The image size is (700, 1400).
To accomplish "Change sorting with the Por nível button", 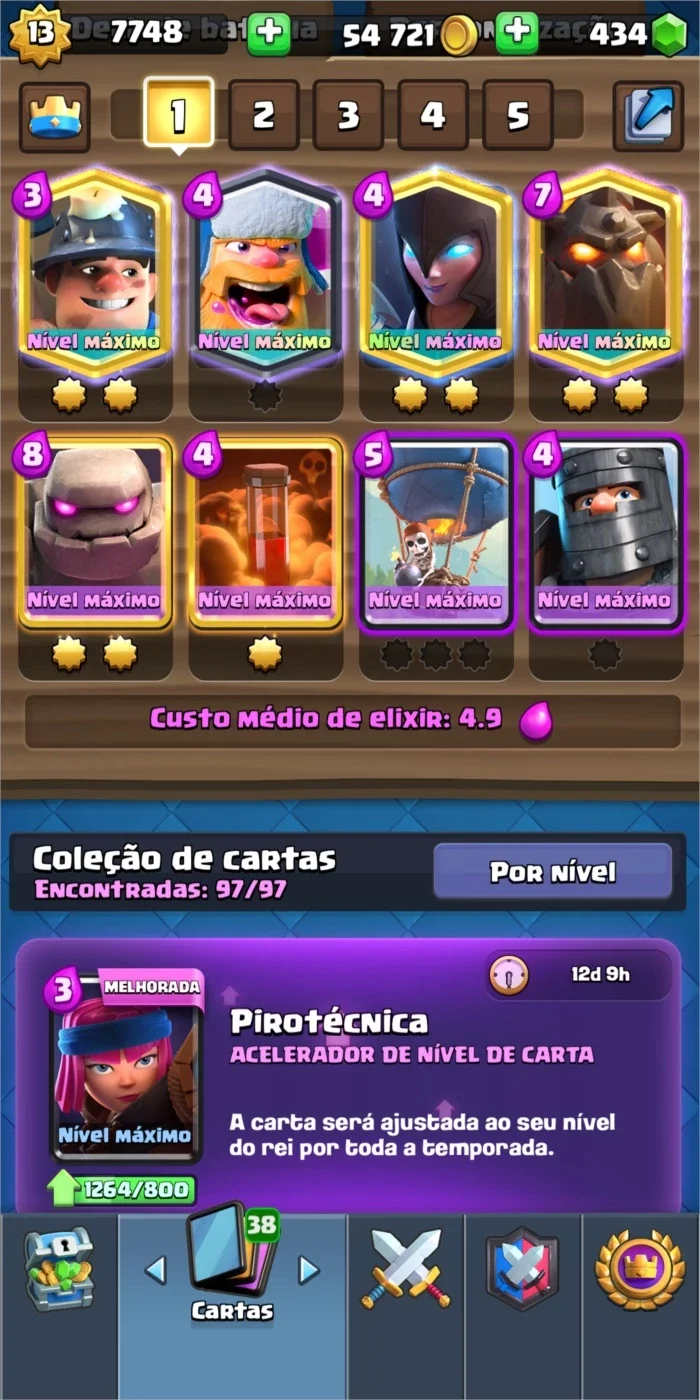I will (x=553, y=872).
